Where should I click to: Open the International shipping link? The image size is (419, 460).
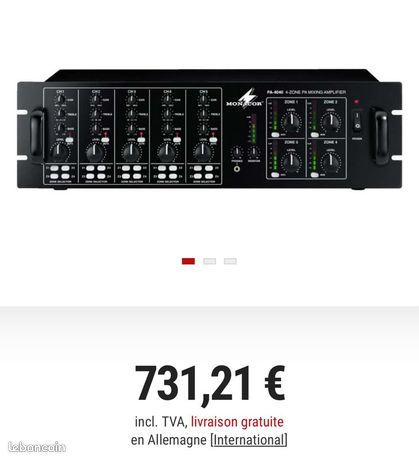249,440
